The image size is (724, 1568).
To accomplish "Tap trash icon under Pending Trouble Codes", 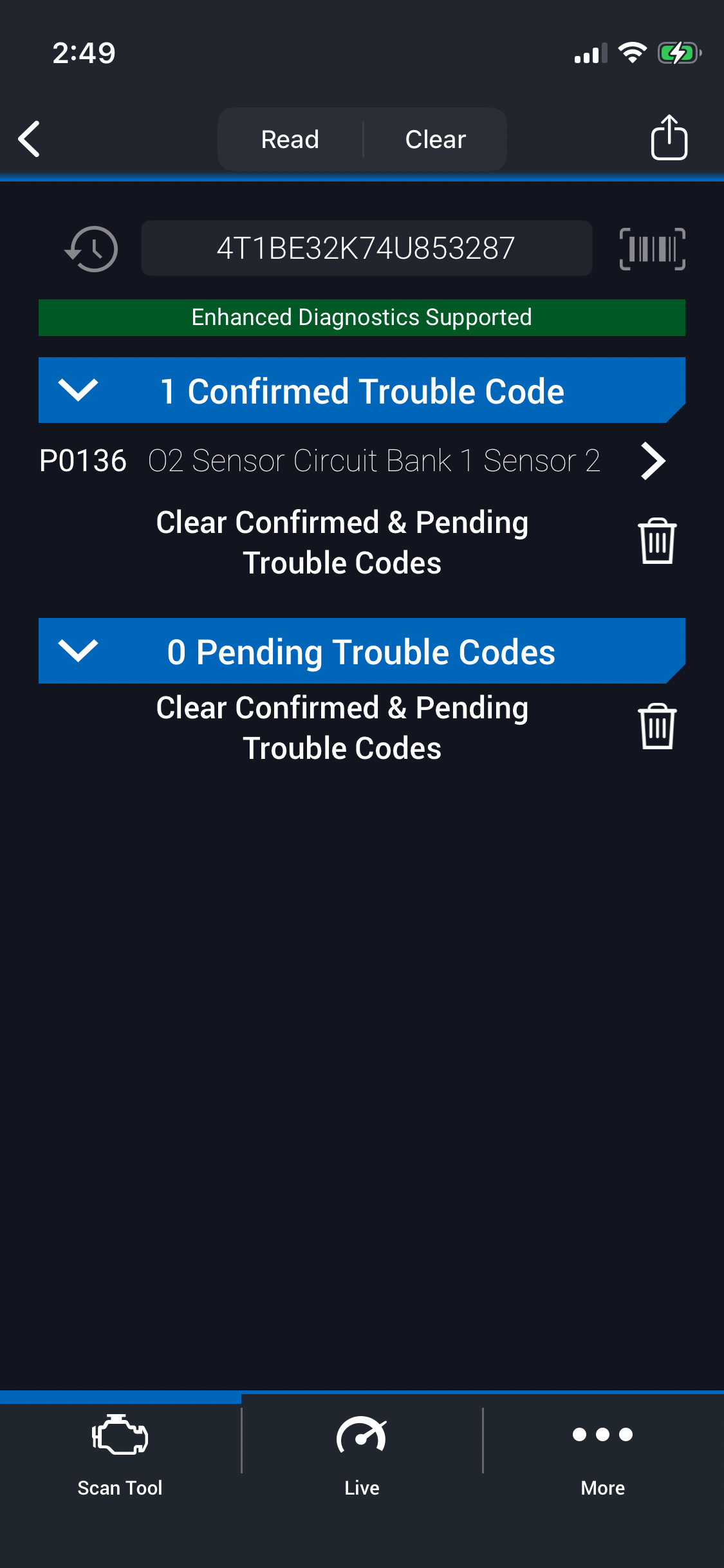I will (657, 727).
